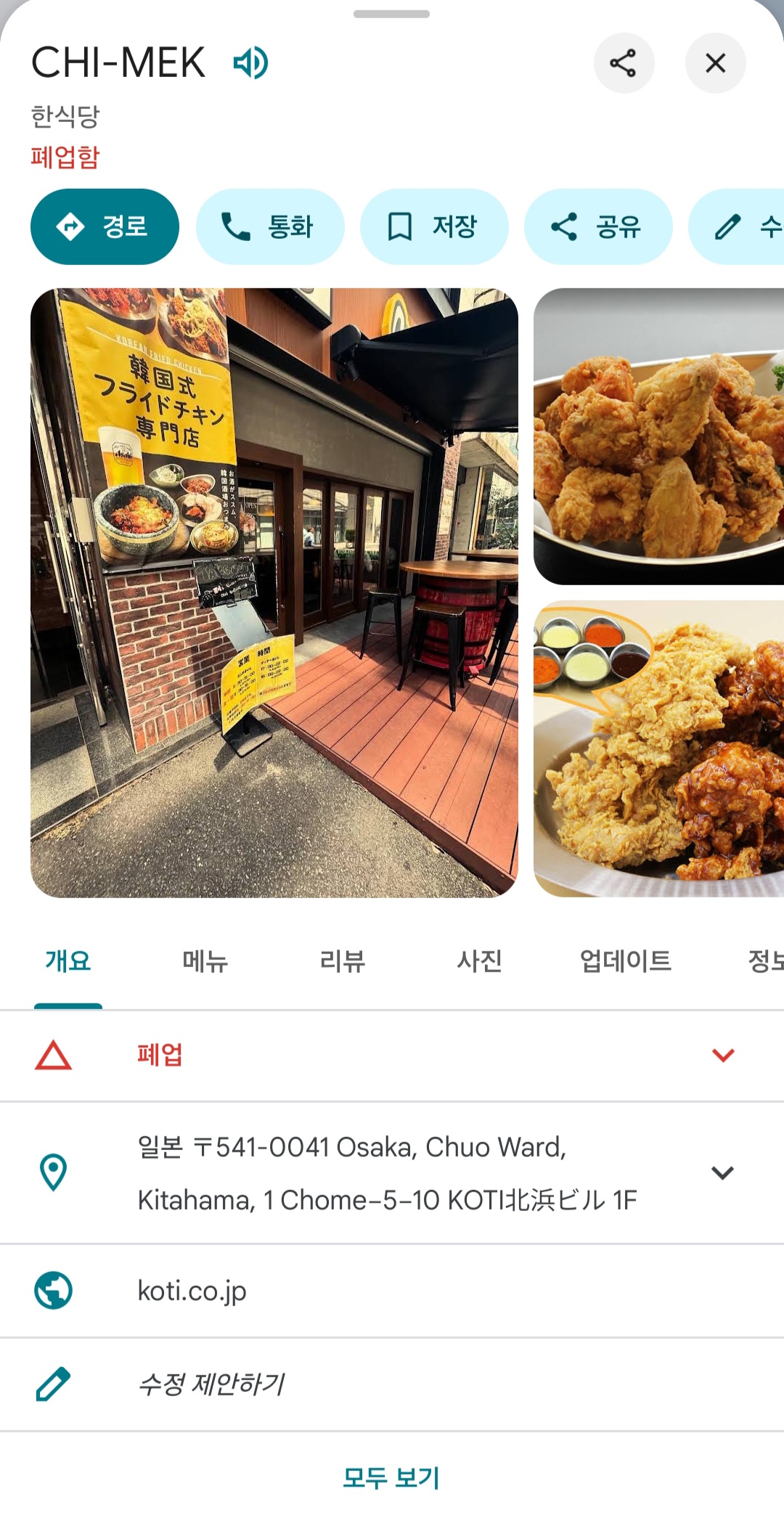Save this place with 저장
The width and height of the screenshot is (784, 1513).
pyautogui.click(x=434, y=227)
